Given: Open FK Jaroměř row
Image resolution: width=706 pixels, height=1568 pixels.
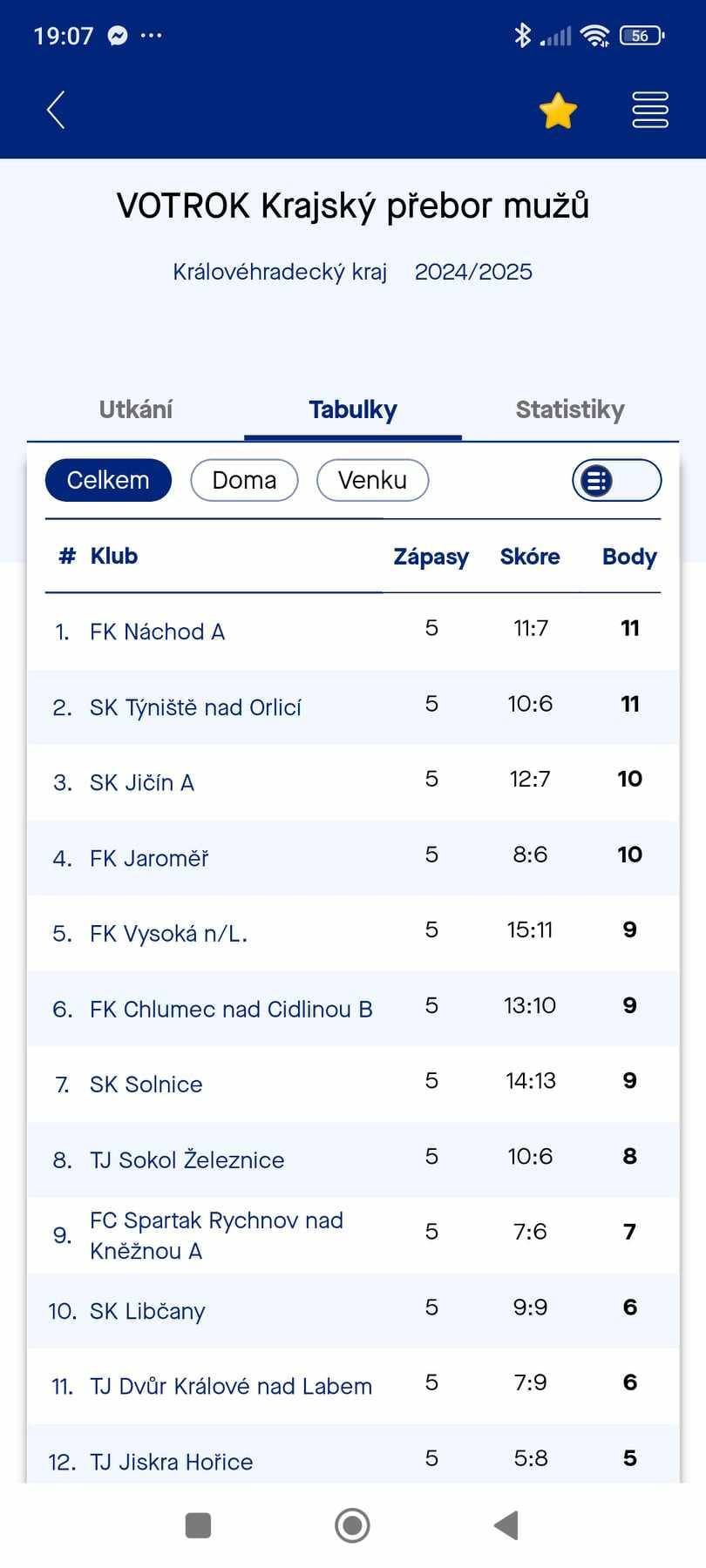Looking at the screenshot, I should click(353, 857).
